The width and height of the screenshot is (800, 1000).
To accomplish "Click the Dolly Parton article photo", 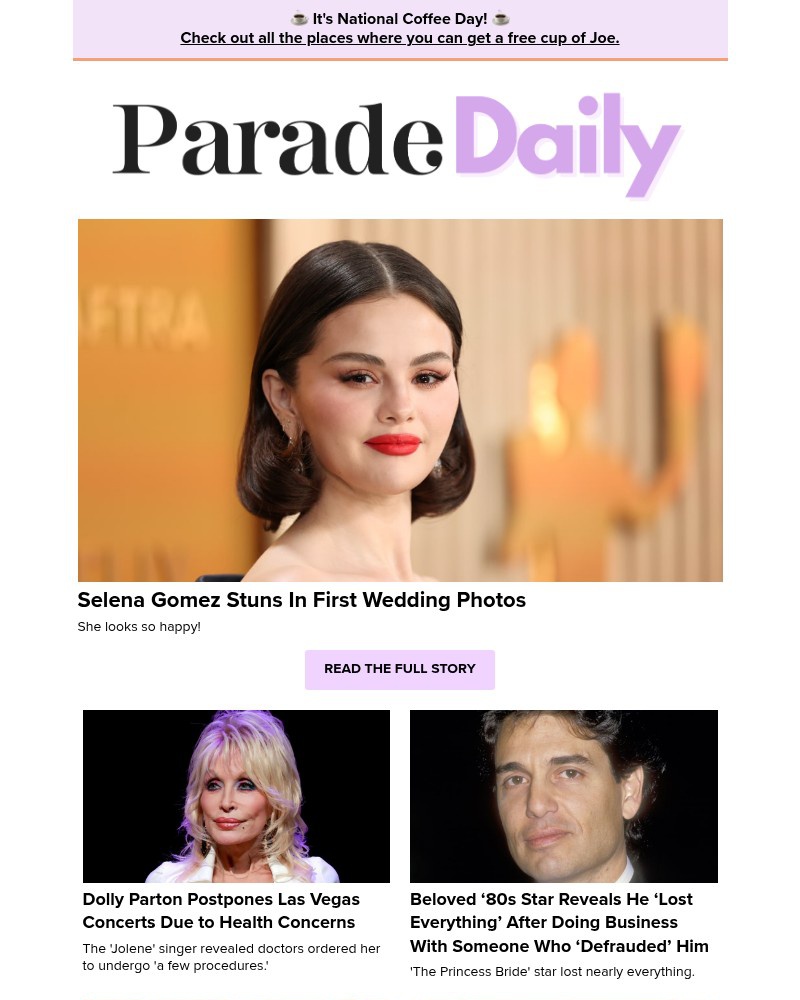I will click(x=236, y=796).
